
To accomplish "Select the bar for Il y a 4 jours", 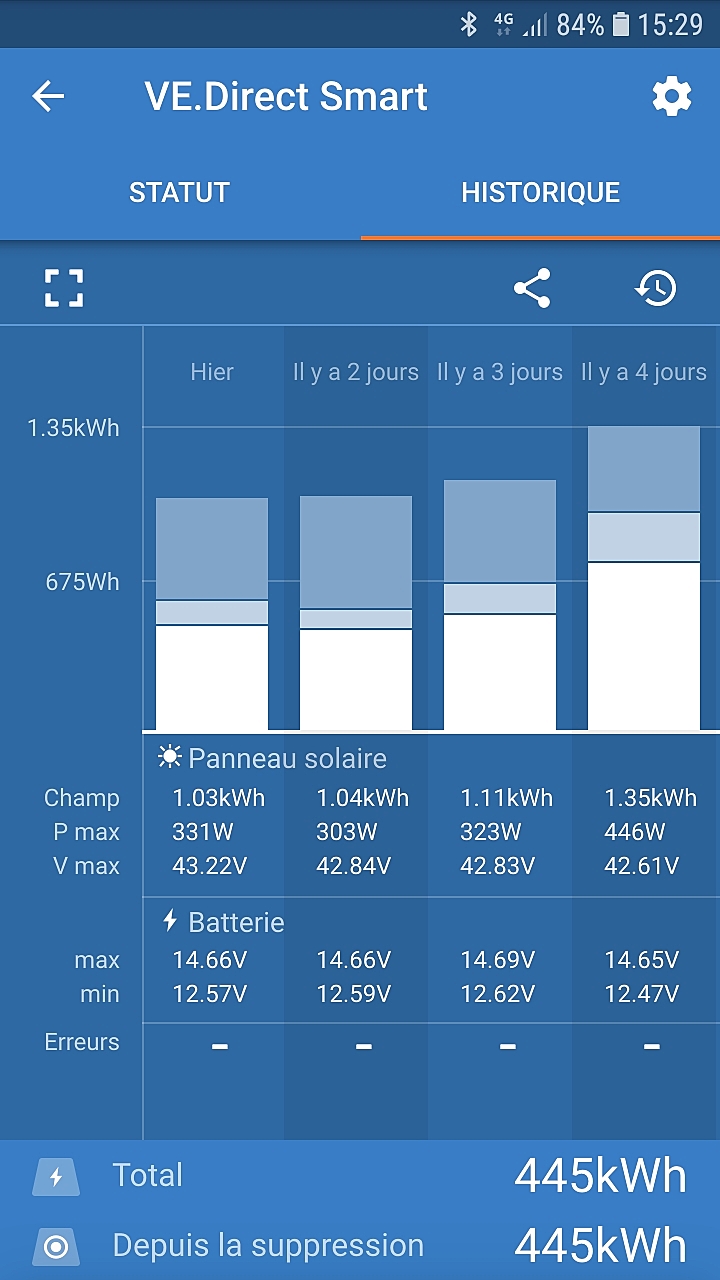I will point(644,579).
